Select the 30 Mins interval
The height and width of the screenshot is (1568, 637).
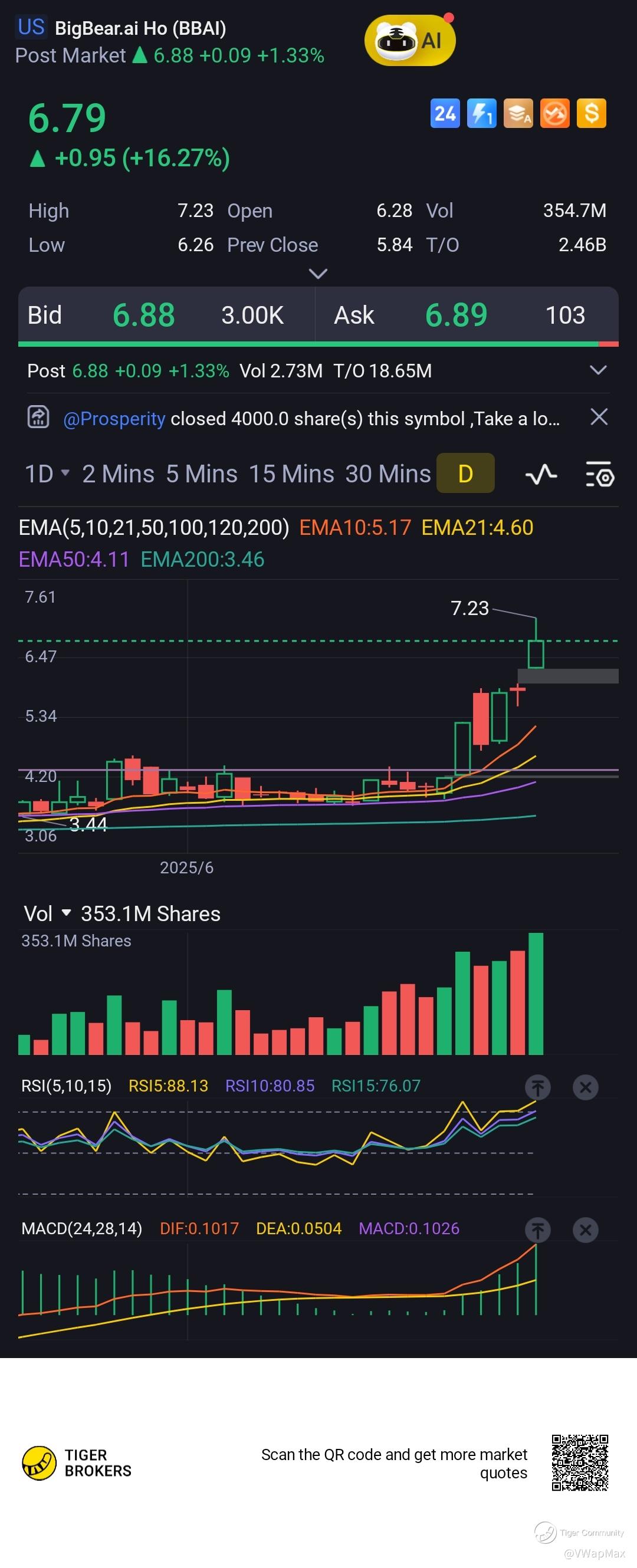[388, 474]
